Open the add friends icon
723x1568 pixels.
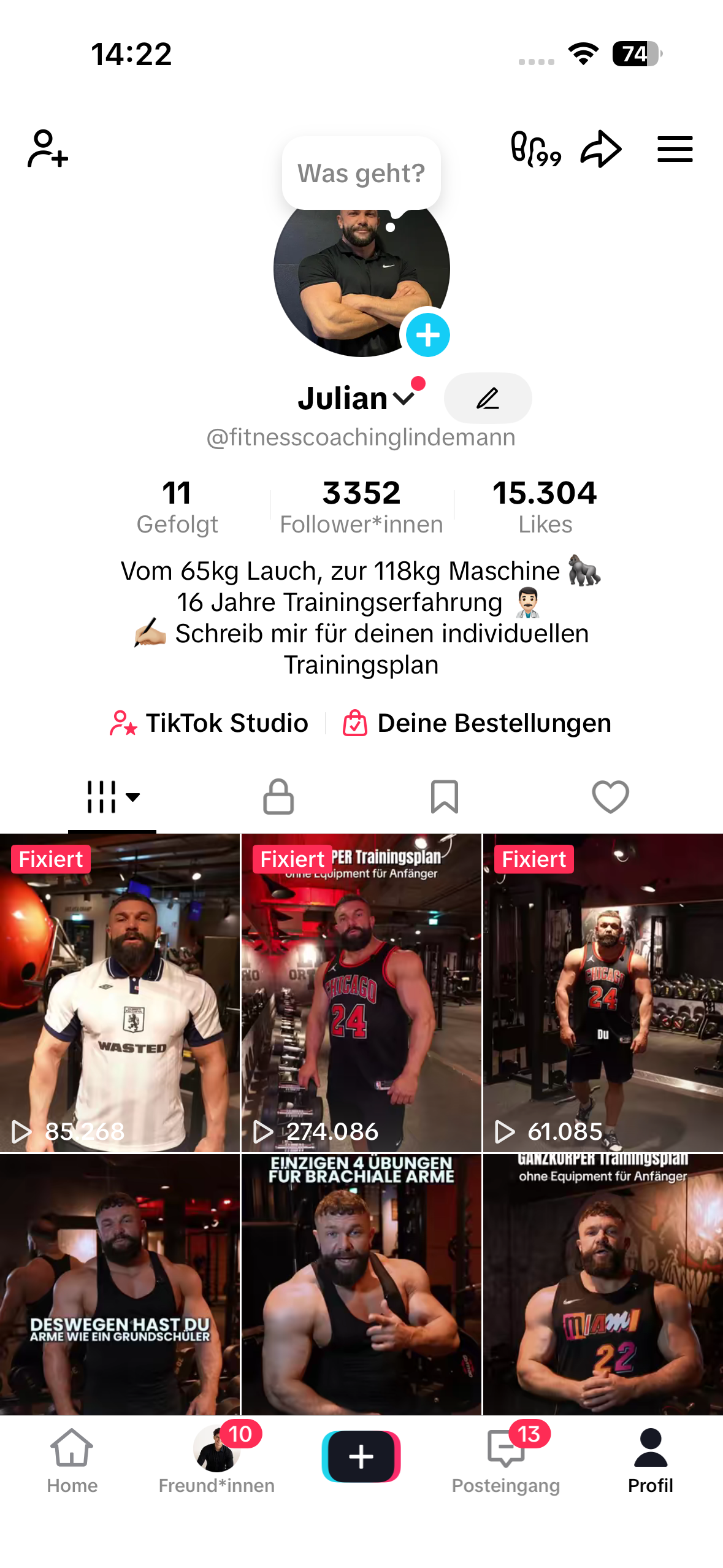coord(48,149)
